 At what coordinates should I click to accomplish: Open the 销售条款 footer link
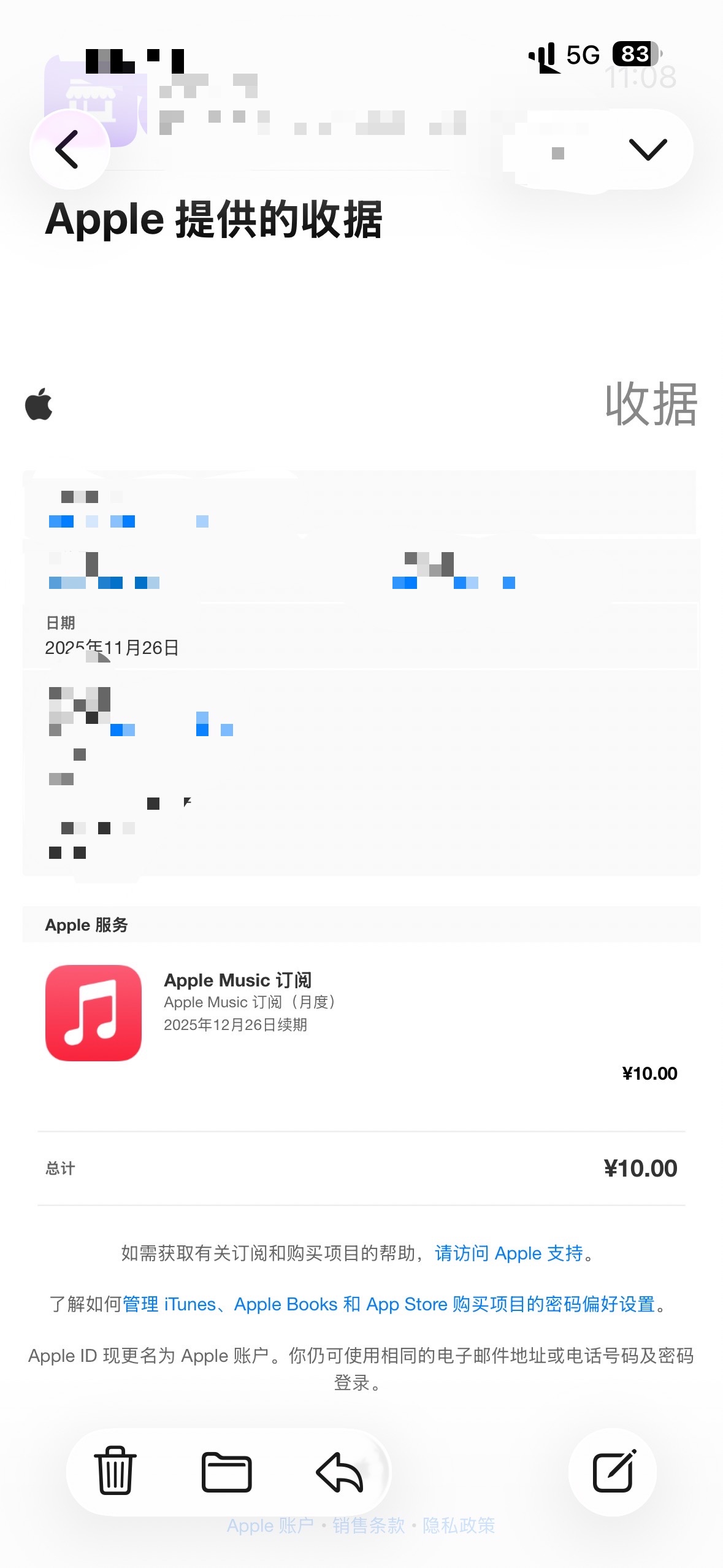pos(369,1526)
